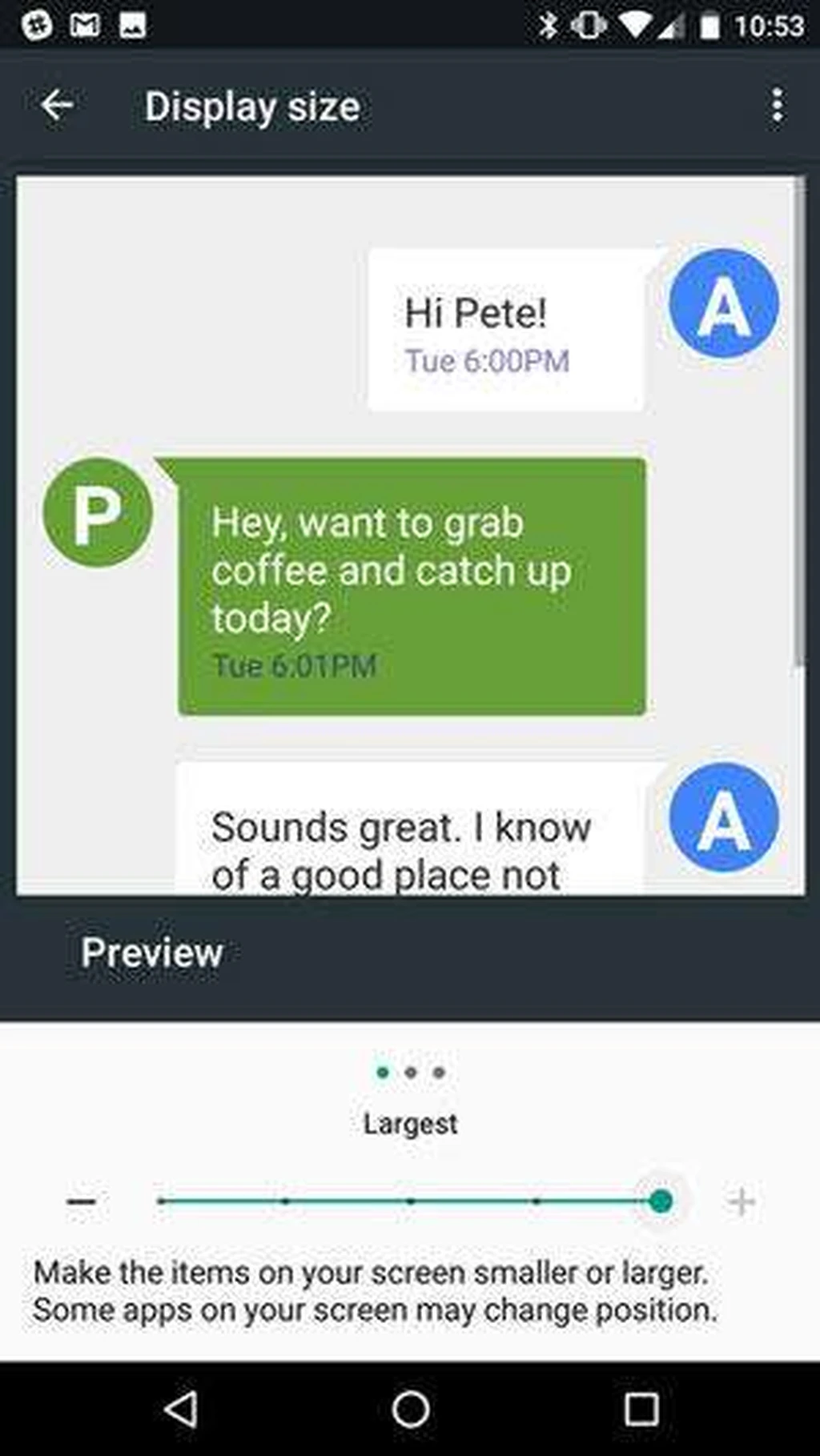Go back from Display size

(57, 106)
